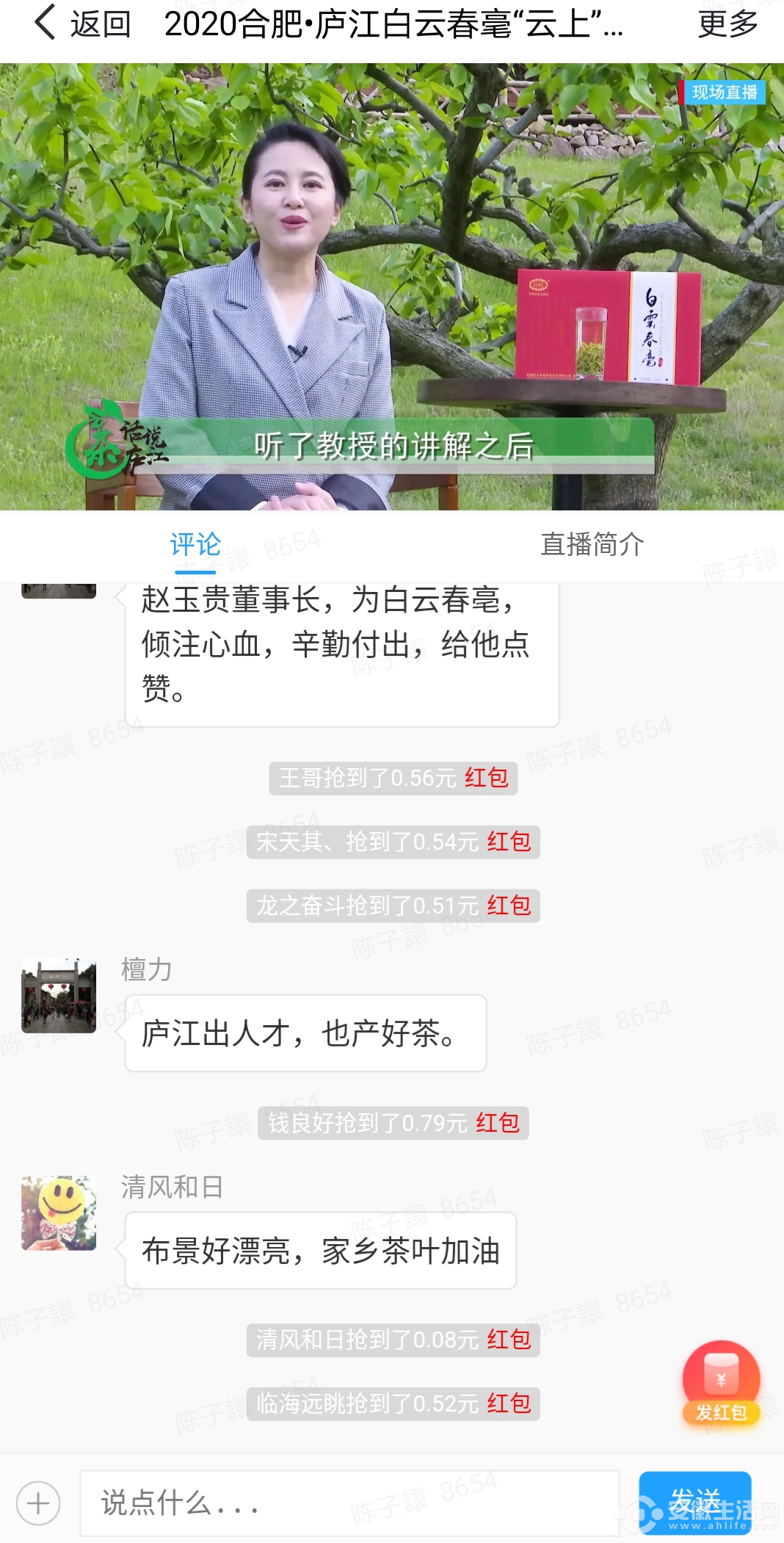View 清风和日's avatar profile

(59, 1213)
